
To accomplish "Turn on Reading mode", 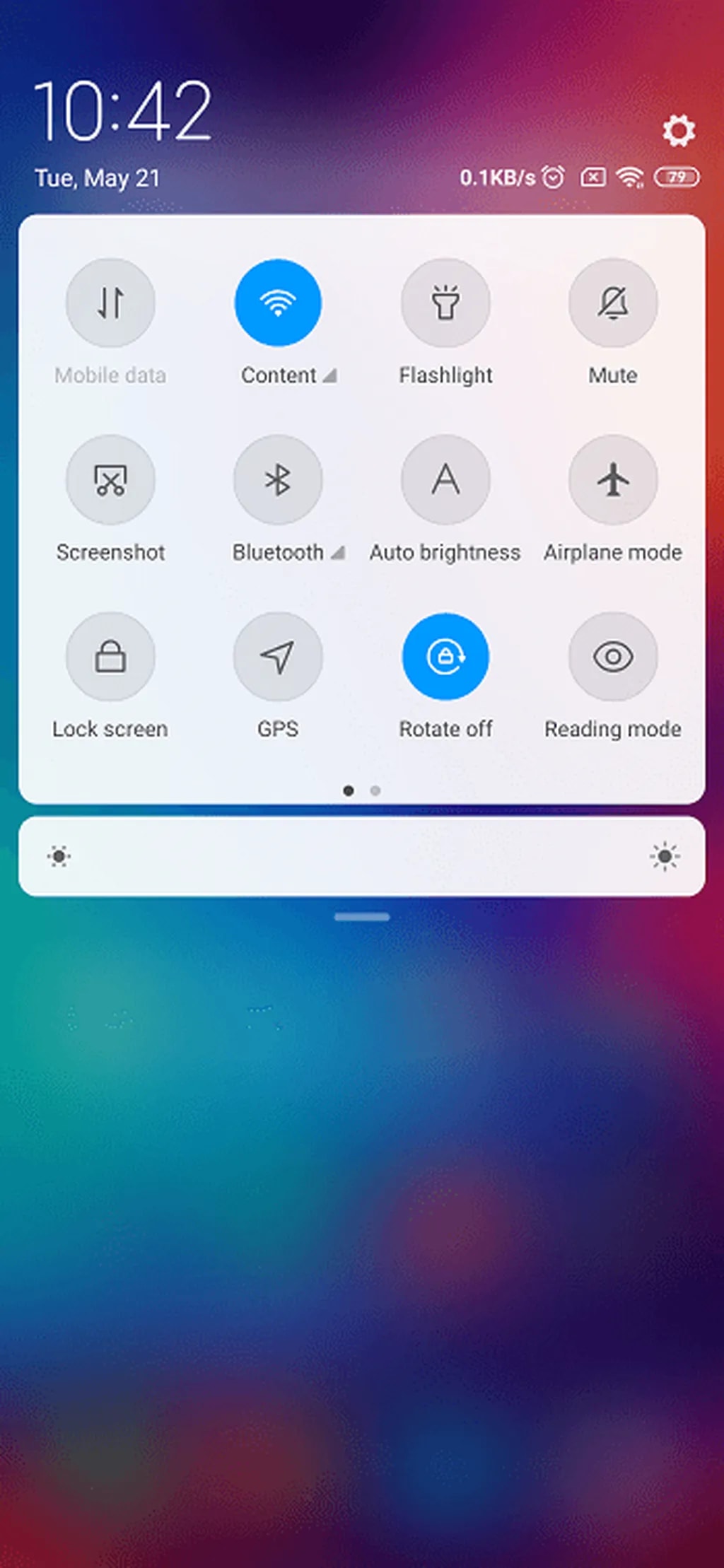I will [x=613, y=657].
